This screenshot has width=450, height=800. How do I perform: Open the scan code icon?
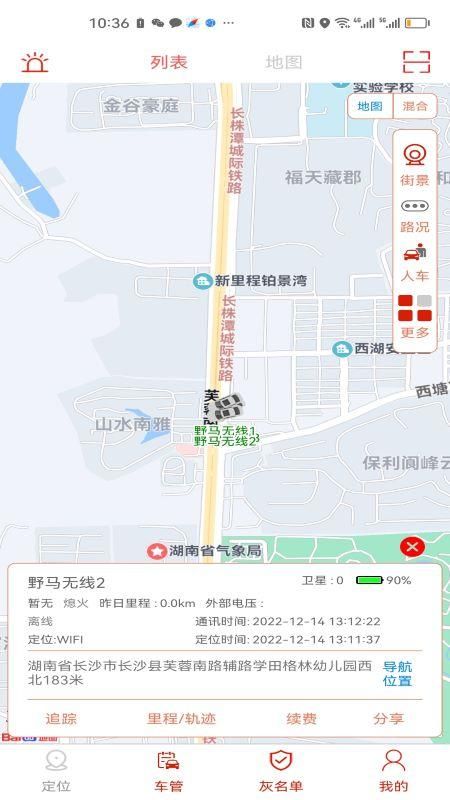(416, 62)
